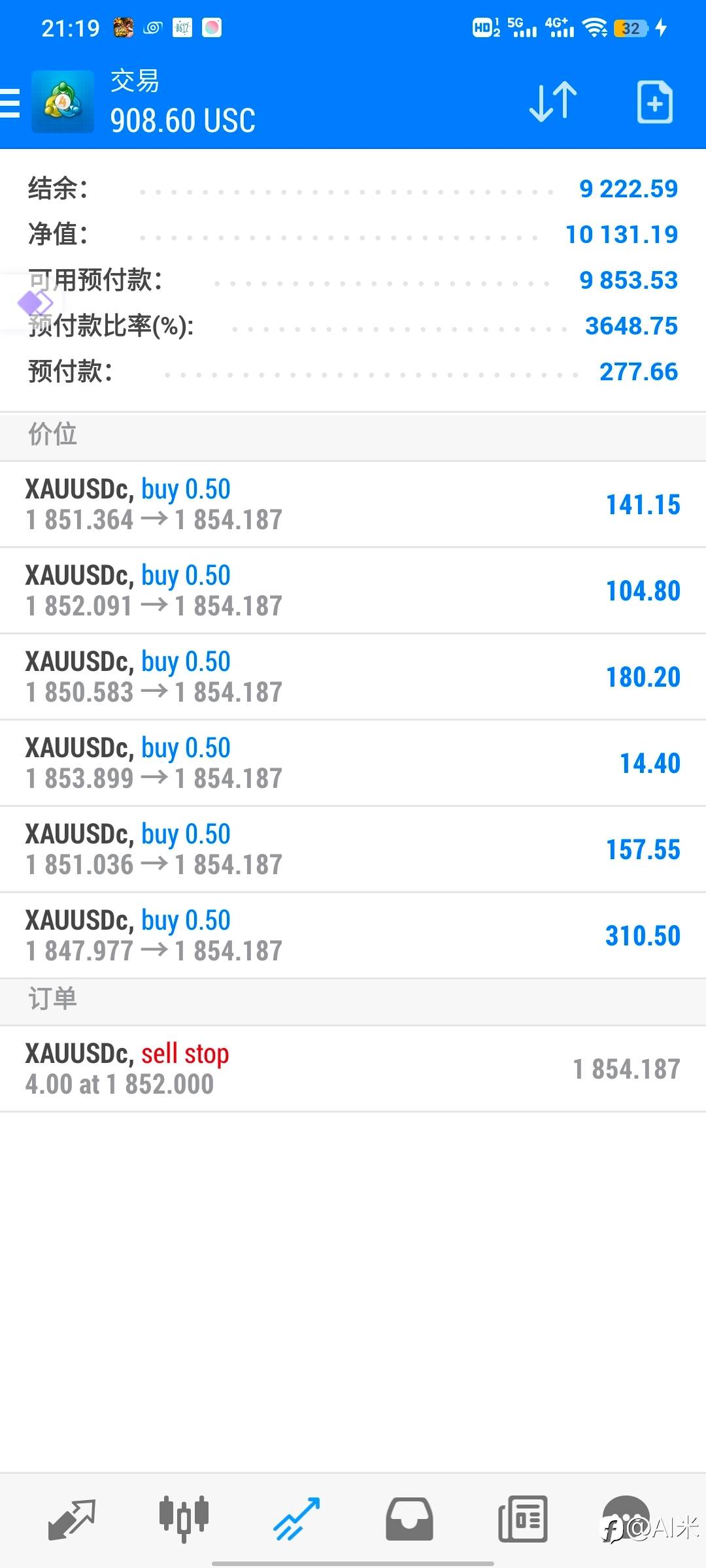This screenshot has height=1568, width=706.
Task: Open the buy position at 1 847.977
Action: pyautogui.click(x=353, y=936)
